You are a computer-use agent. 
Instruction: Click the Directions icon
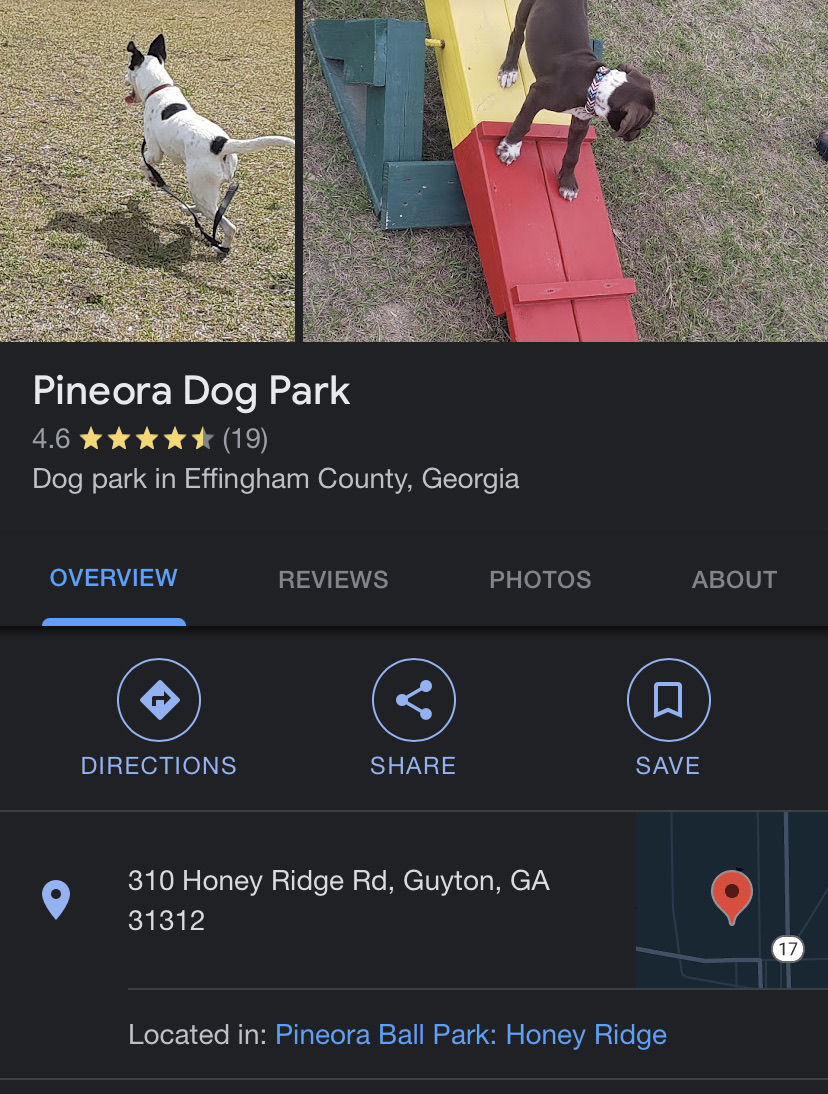(158, 699)
